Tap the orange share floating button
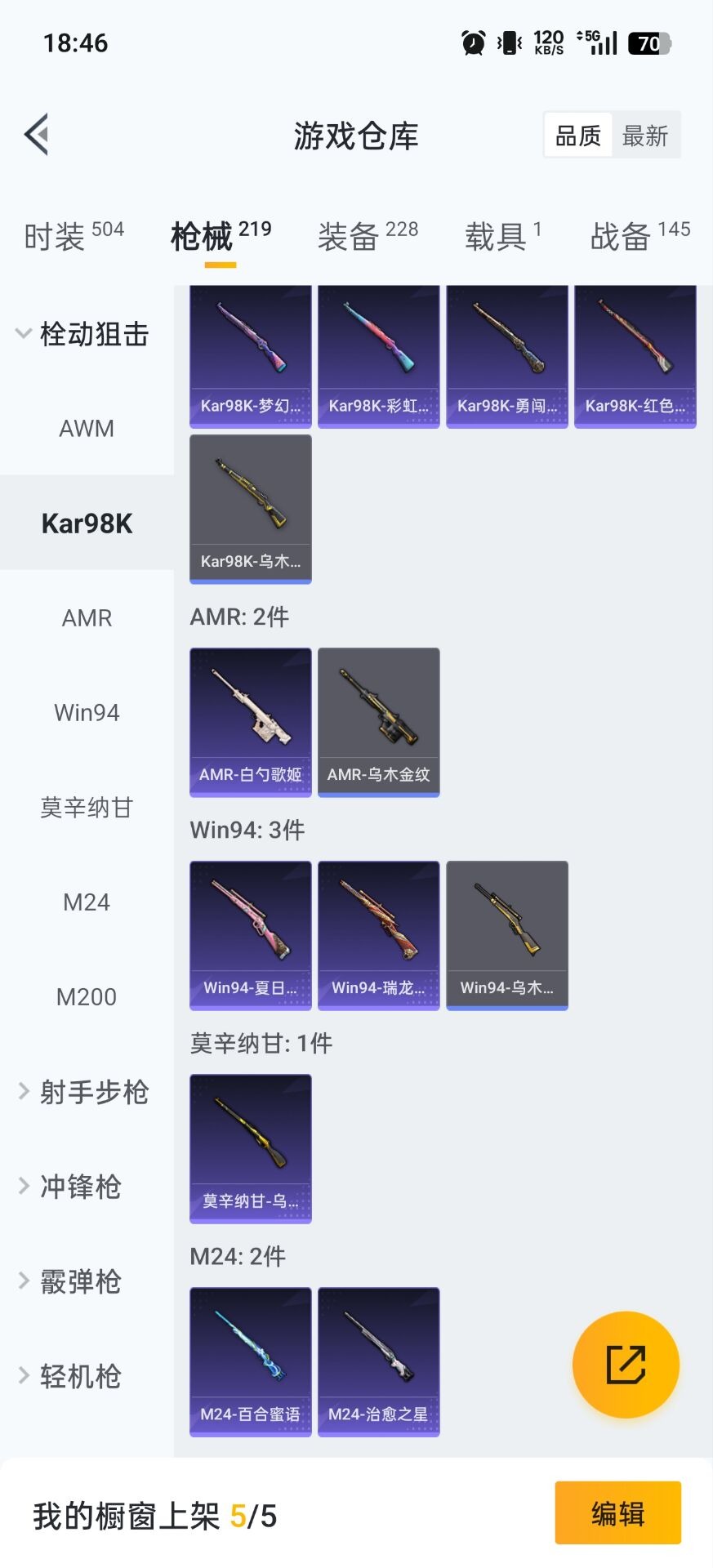Viewport: 713px width, 1568px height. (626, 1365)
